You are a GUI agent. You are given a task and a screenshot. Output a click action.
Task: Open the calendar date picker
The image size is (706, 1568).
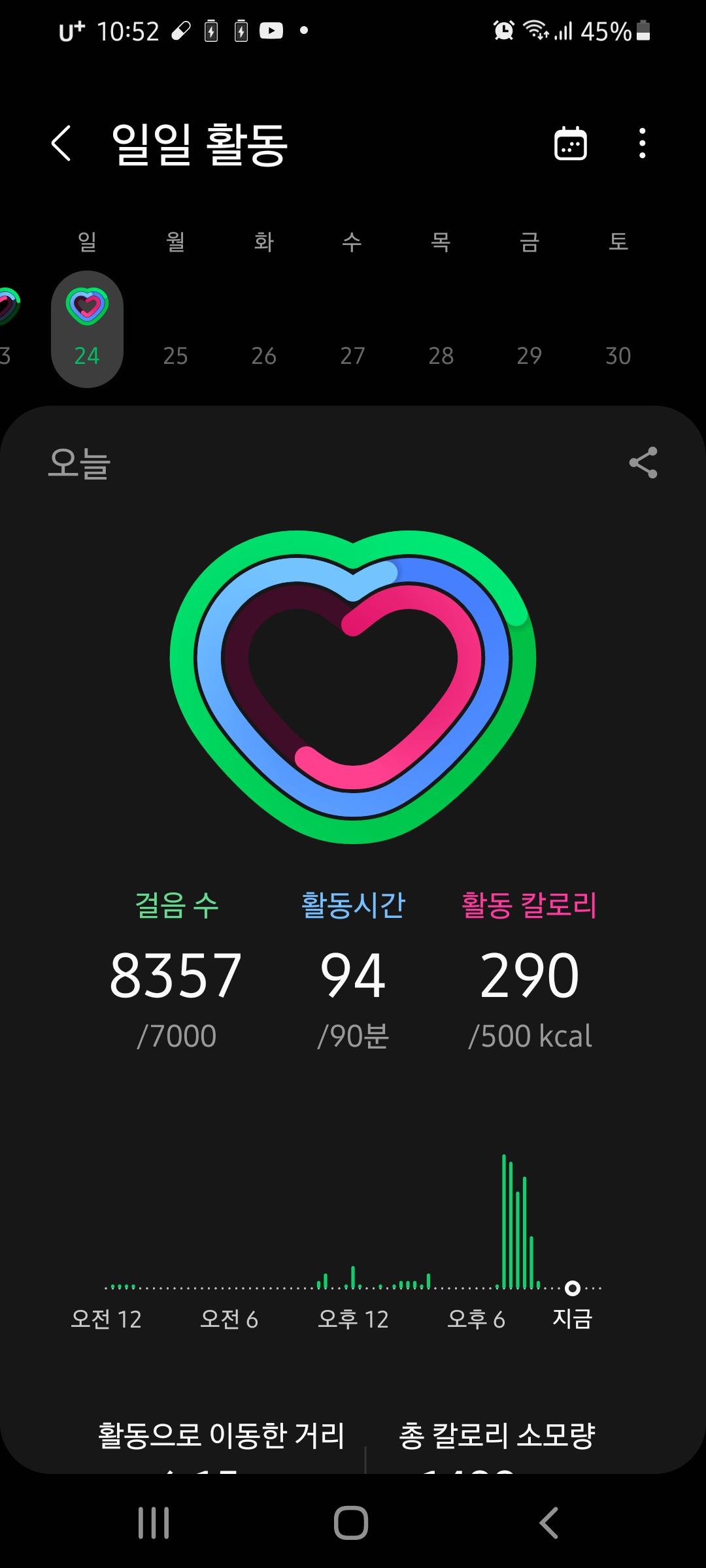[570, 143]
